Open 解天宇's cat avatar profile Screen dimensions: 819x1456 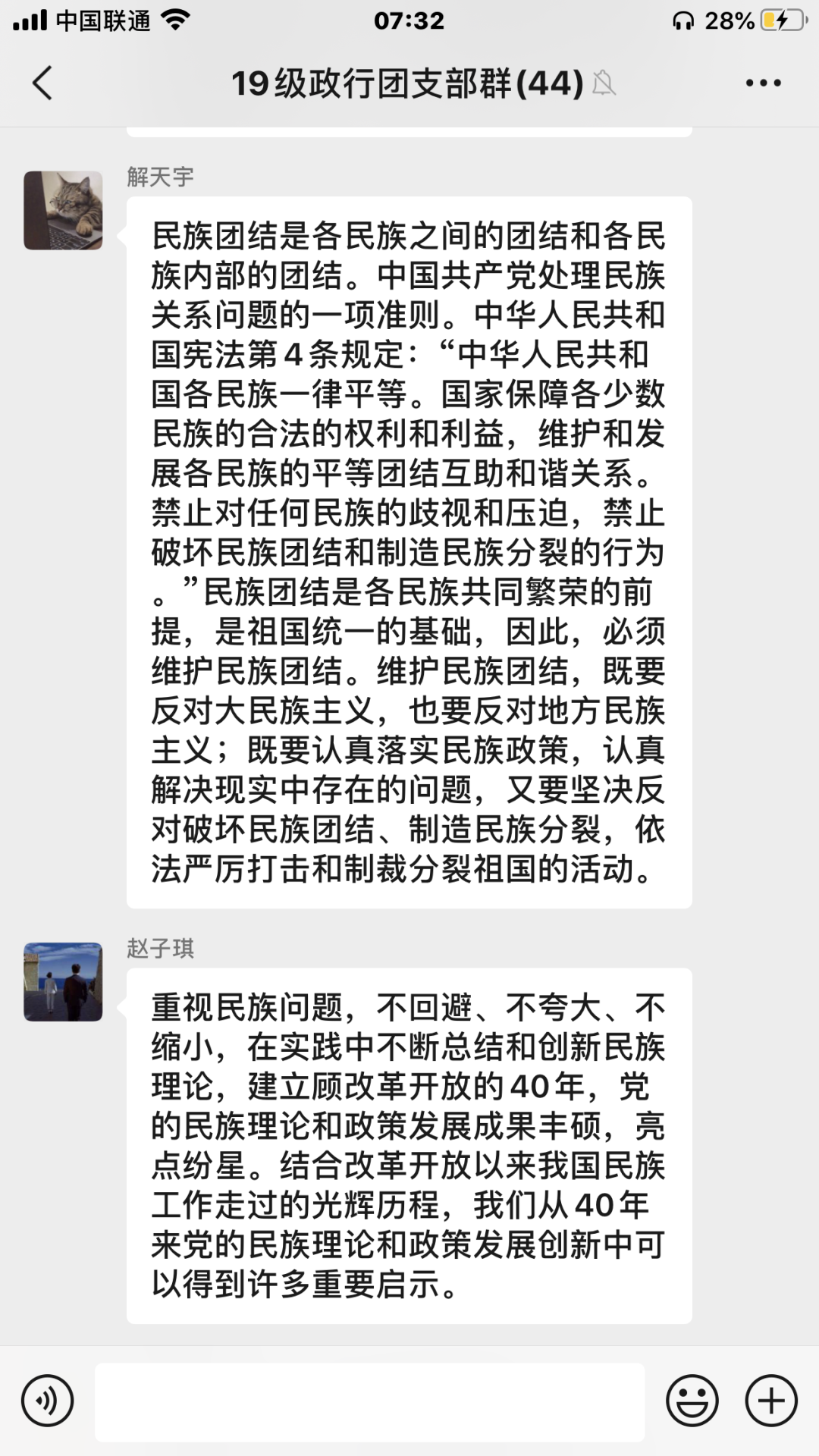tap(63, 211)
